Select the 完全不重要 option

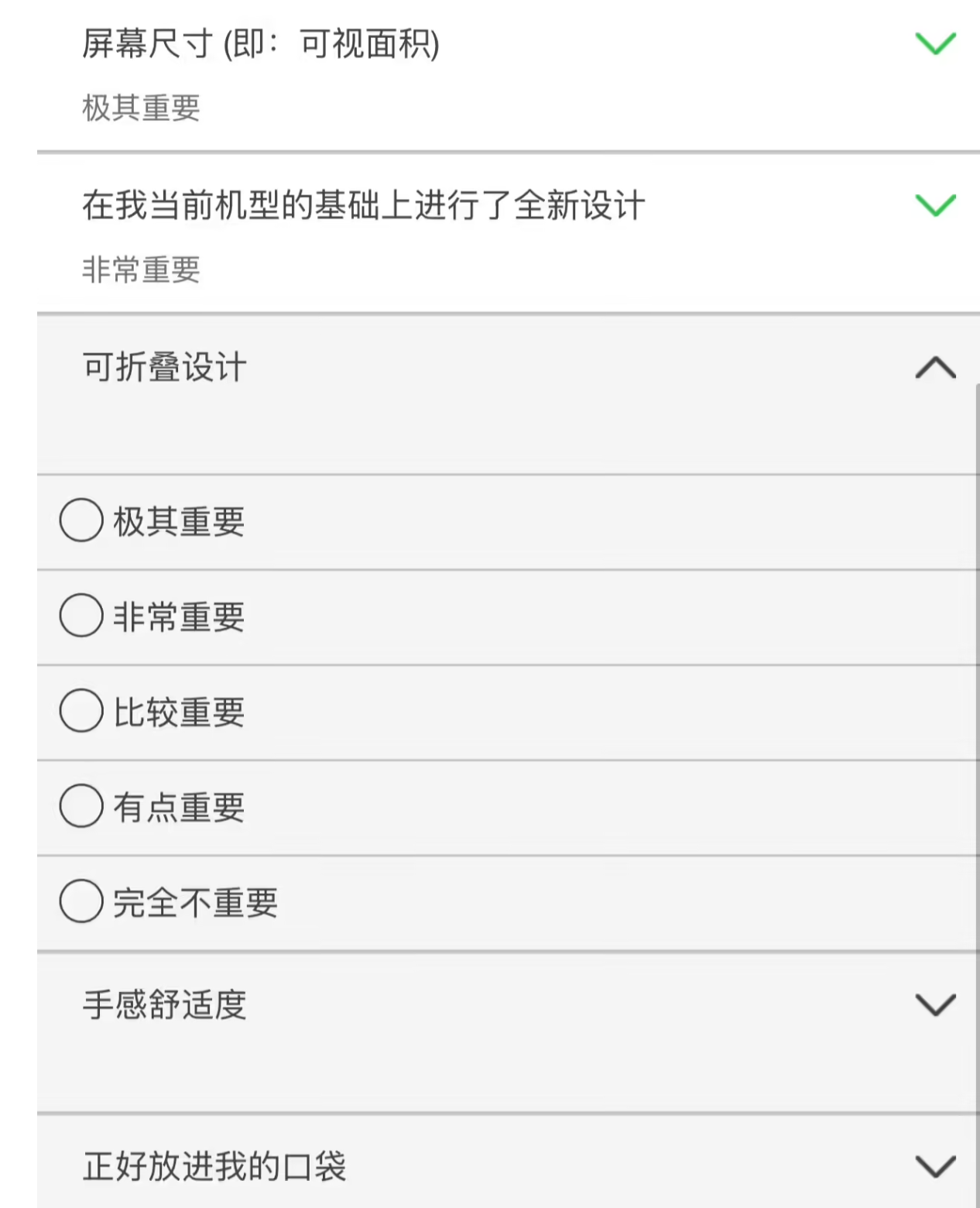tap(82, 901)
